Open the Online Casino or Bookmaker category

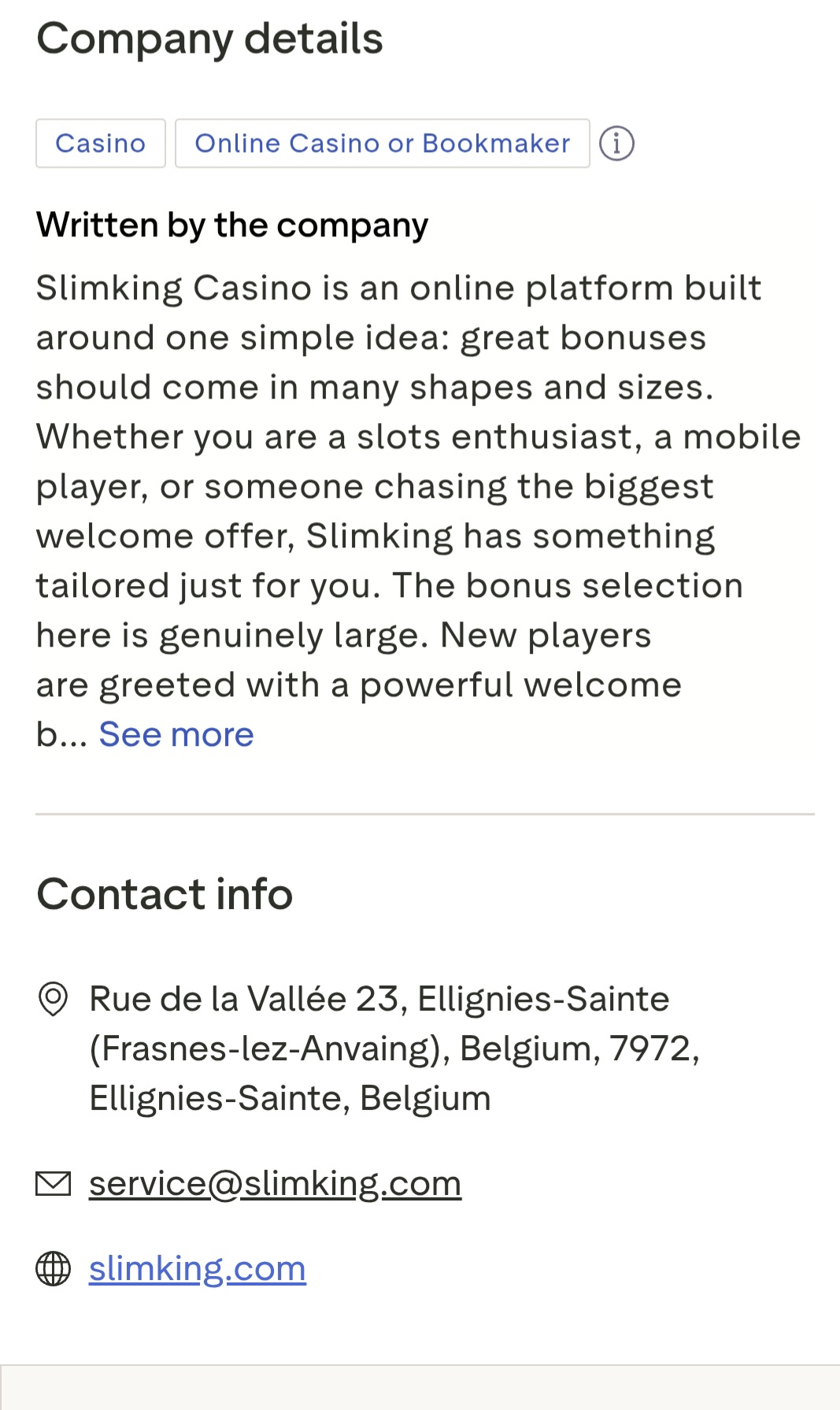tap(383, 143)
